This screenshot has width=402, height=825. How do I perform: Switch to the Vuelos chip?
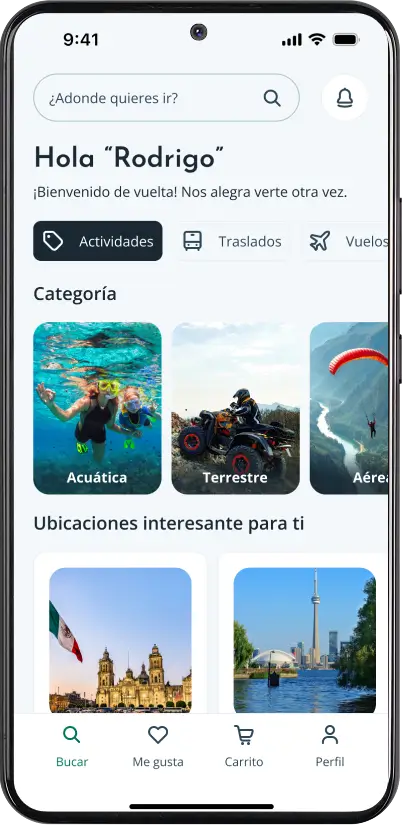point(346,242)
